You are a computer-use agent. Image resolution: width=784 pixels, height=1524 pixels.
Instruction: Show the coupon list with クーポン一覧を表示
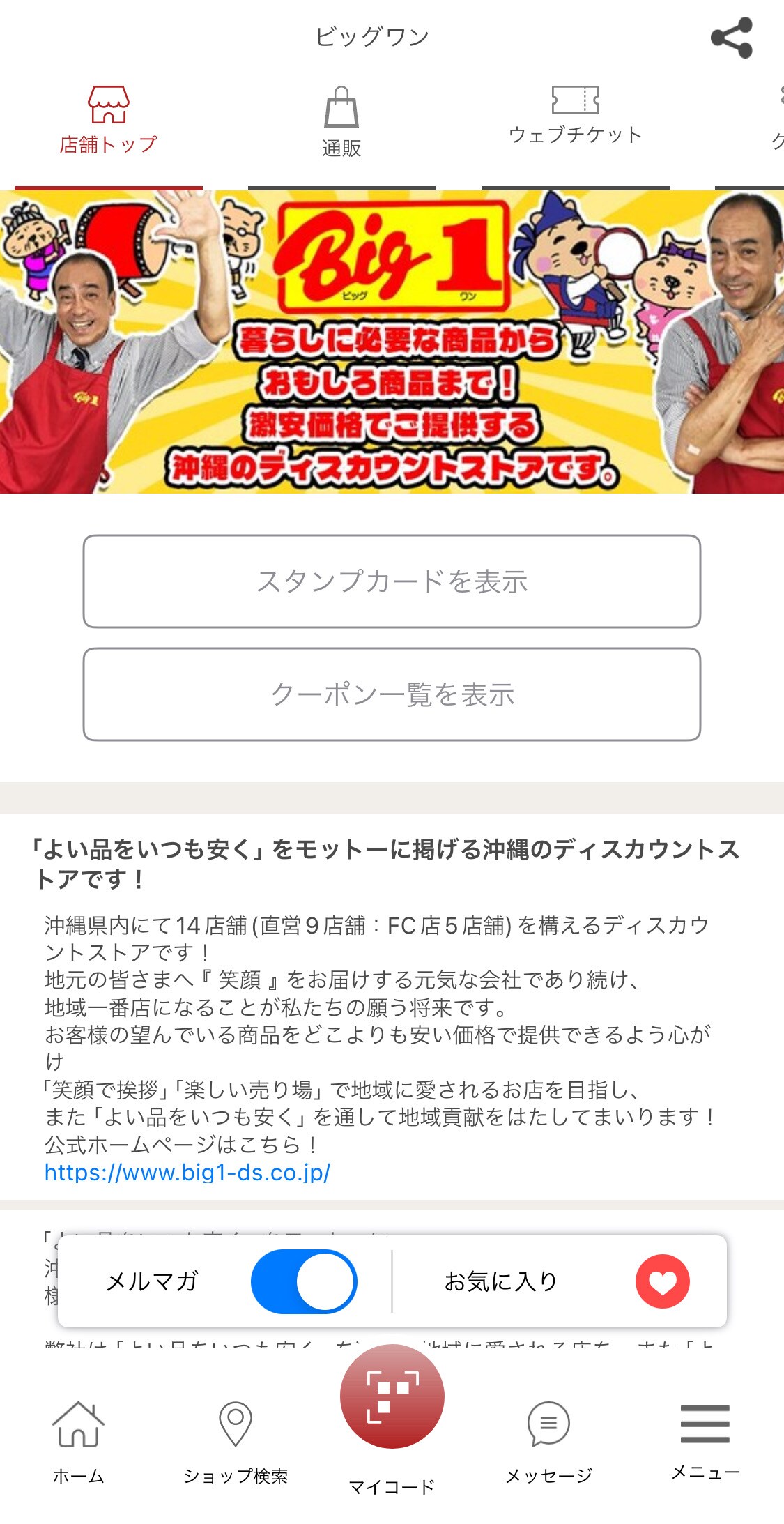(392, 694)
